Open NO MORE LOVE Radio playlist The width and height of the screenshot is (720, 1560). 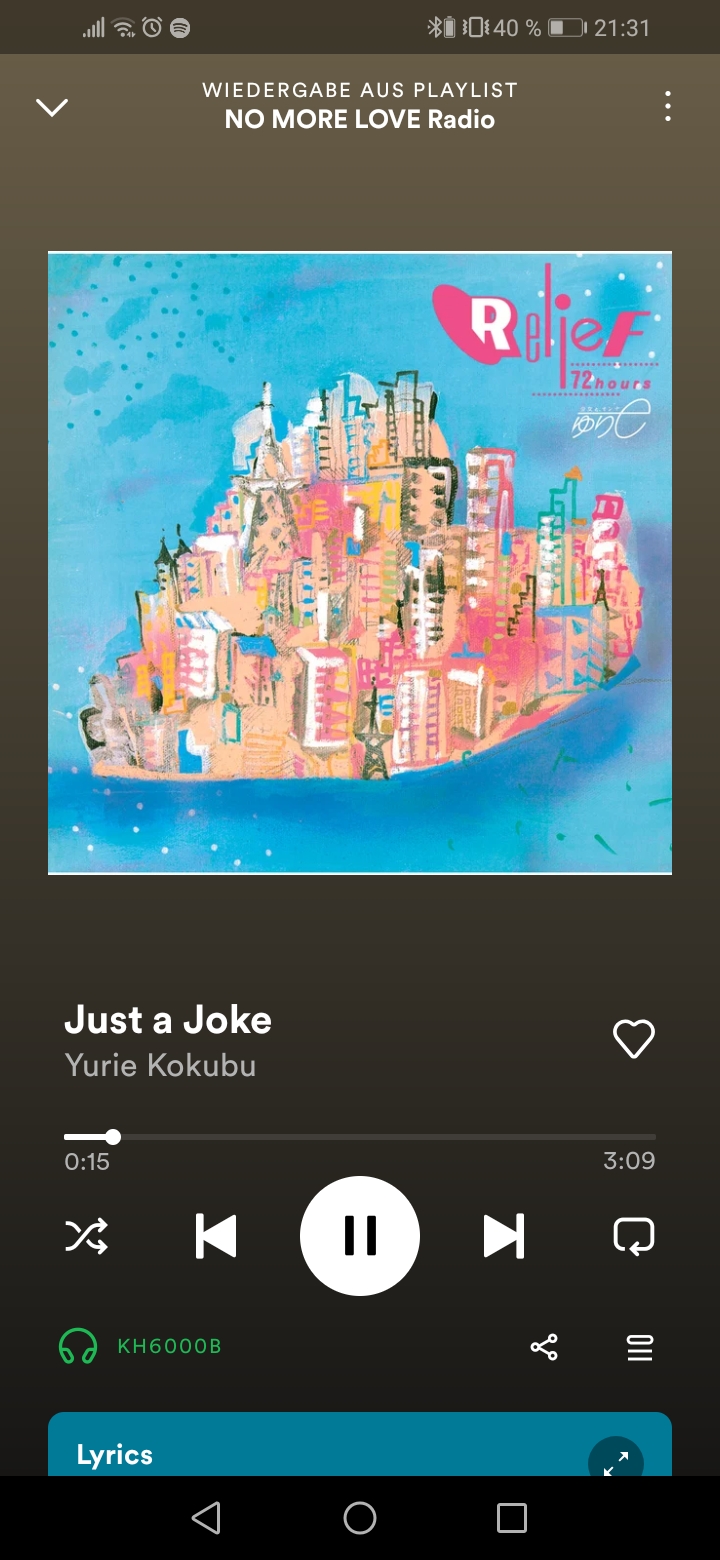(360, 120)
